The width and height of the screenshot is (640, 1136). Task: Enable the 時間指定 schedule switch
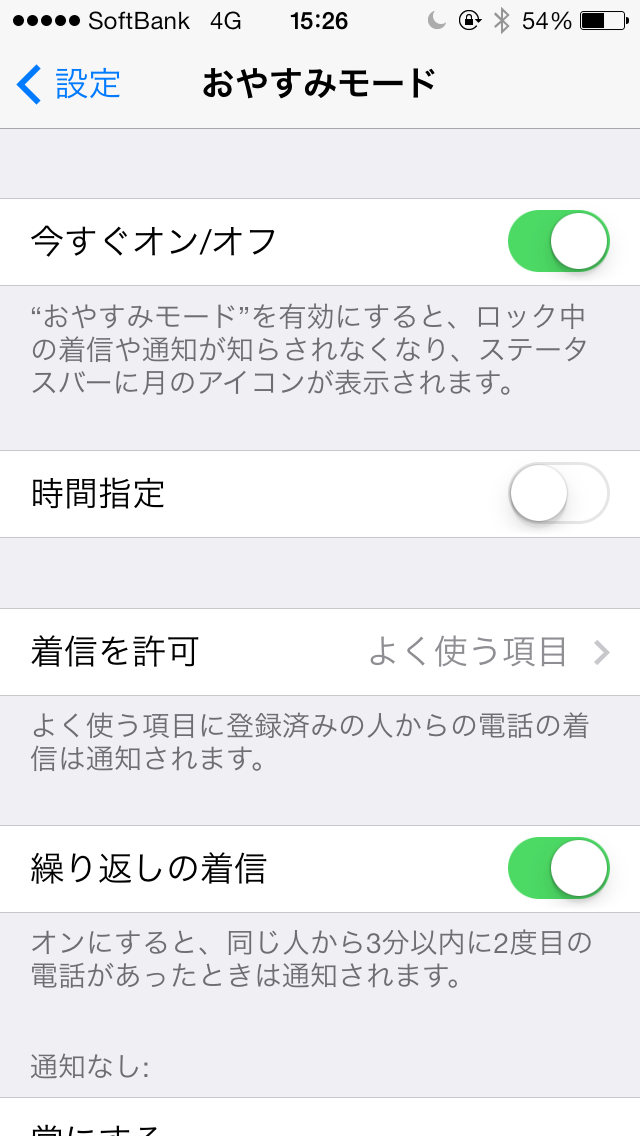[558, 493]
